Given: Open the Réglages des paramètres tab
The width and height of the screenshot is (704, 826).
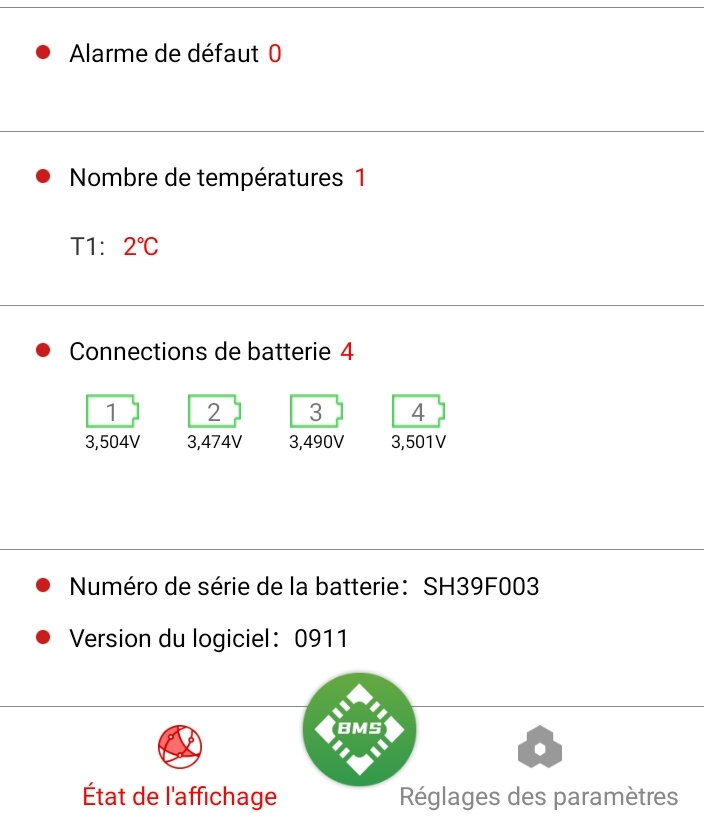Looking at the screenshot, I should click(x=539, y=767).
